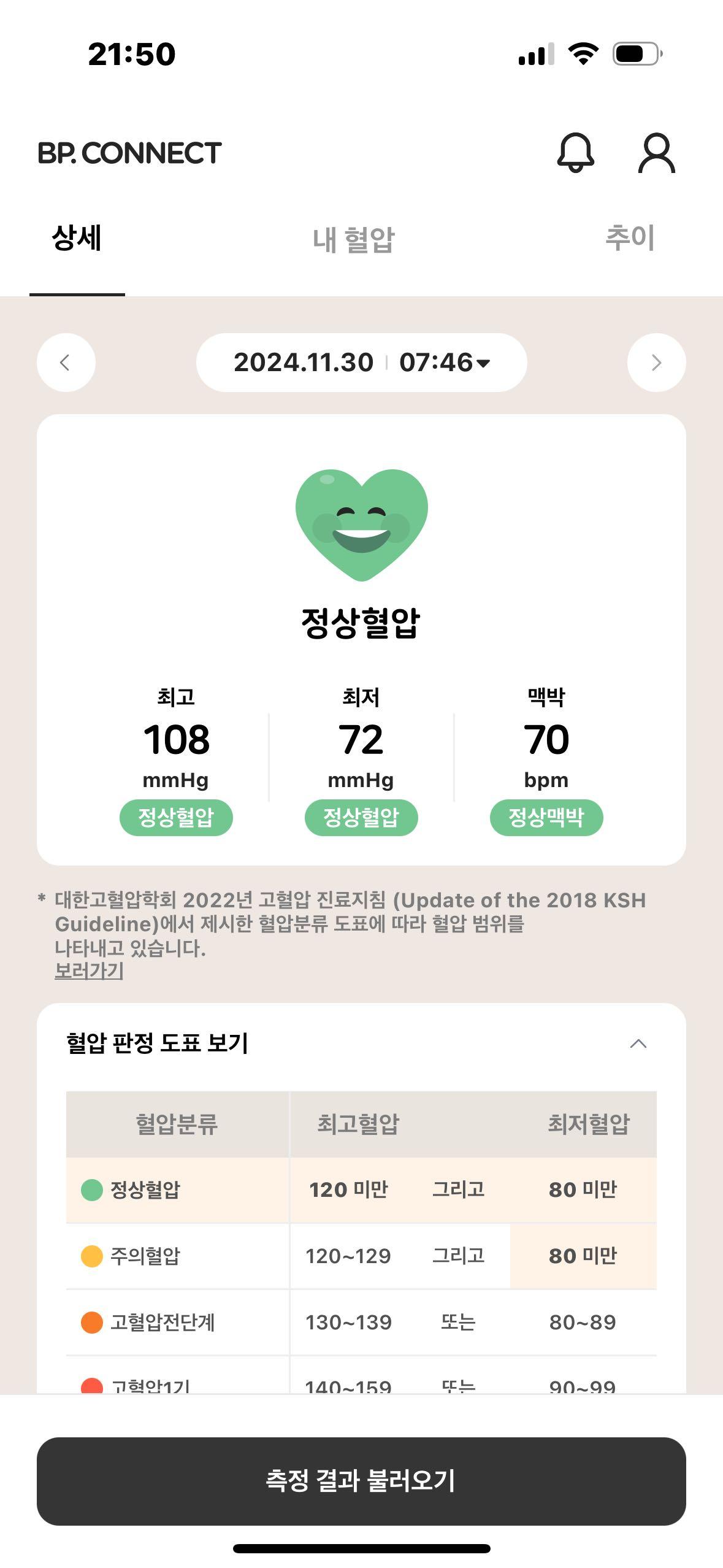Image resolution: width=723 pixels, height=1568 pixels.
Task: Tap the 측정 결과 불러오기 button
Action: pos(361,1481)
